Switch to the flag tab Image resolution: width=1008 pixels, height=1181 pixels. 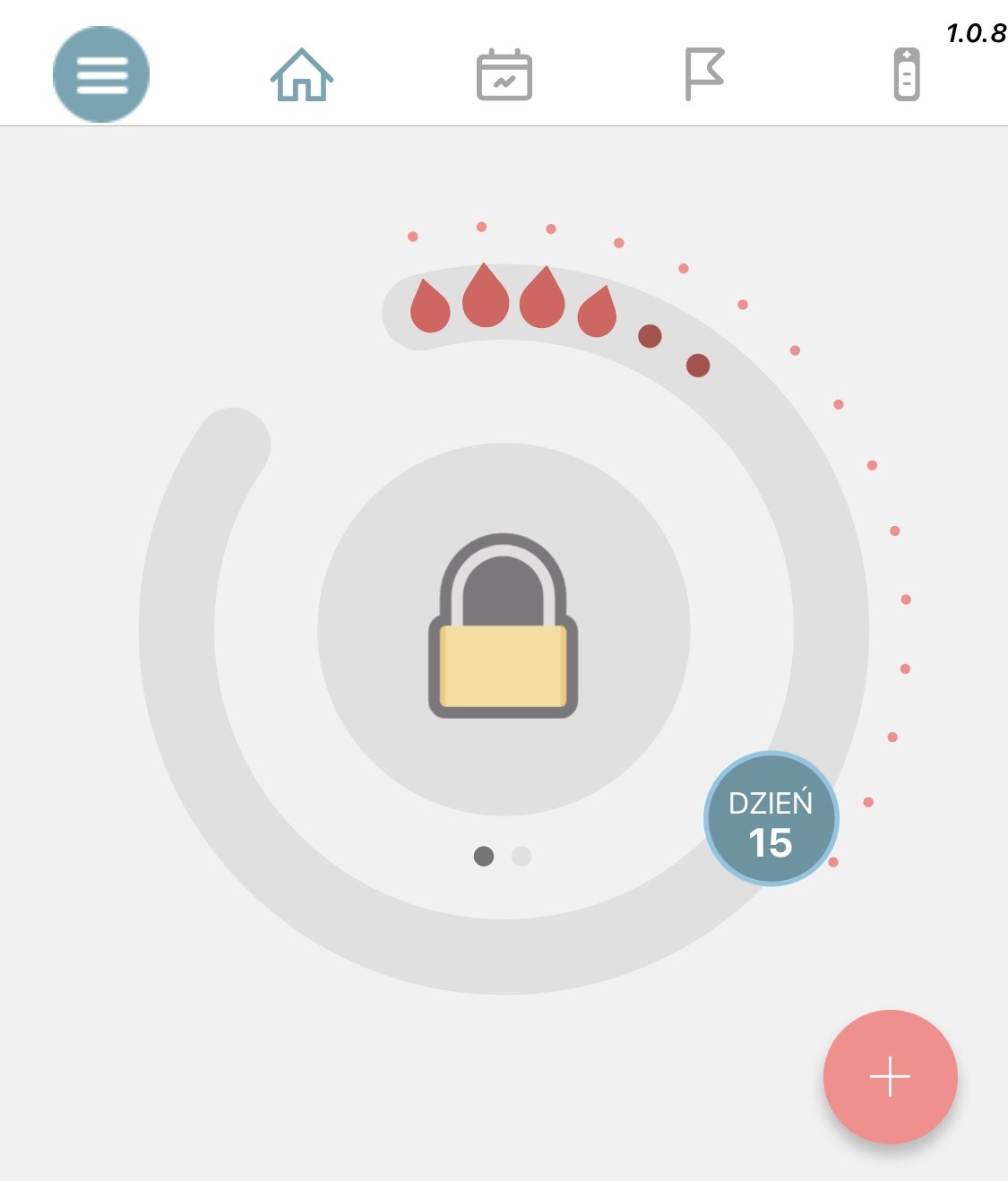pyautogui.click(x=704, y=73)
